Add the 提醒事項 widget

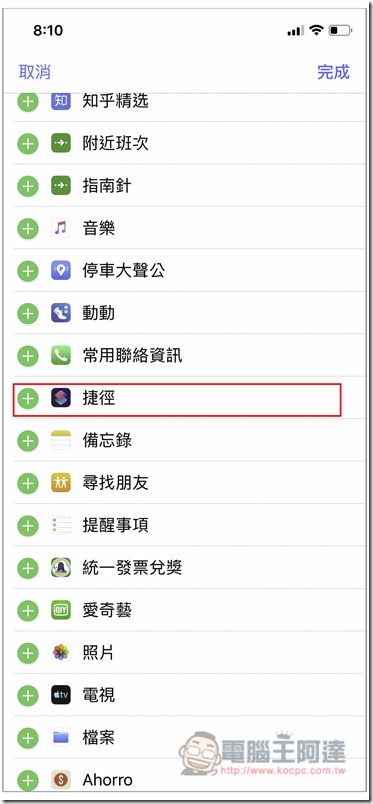(x=28, y=526)
